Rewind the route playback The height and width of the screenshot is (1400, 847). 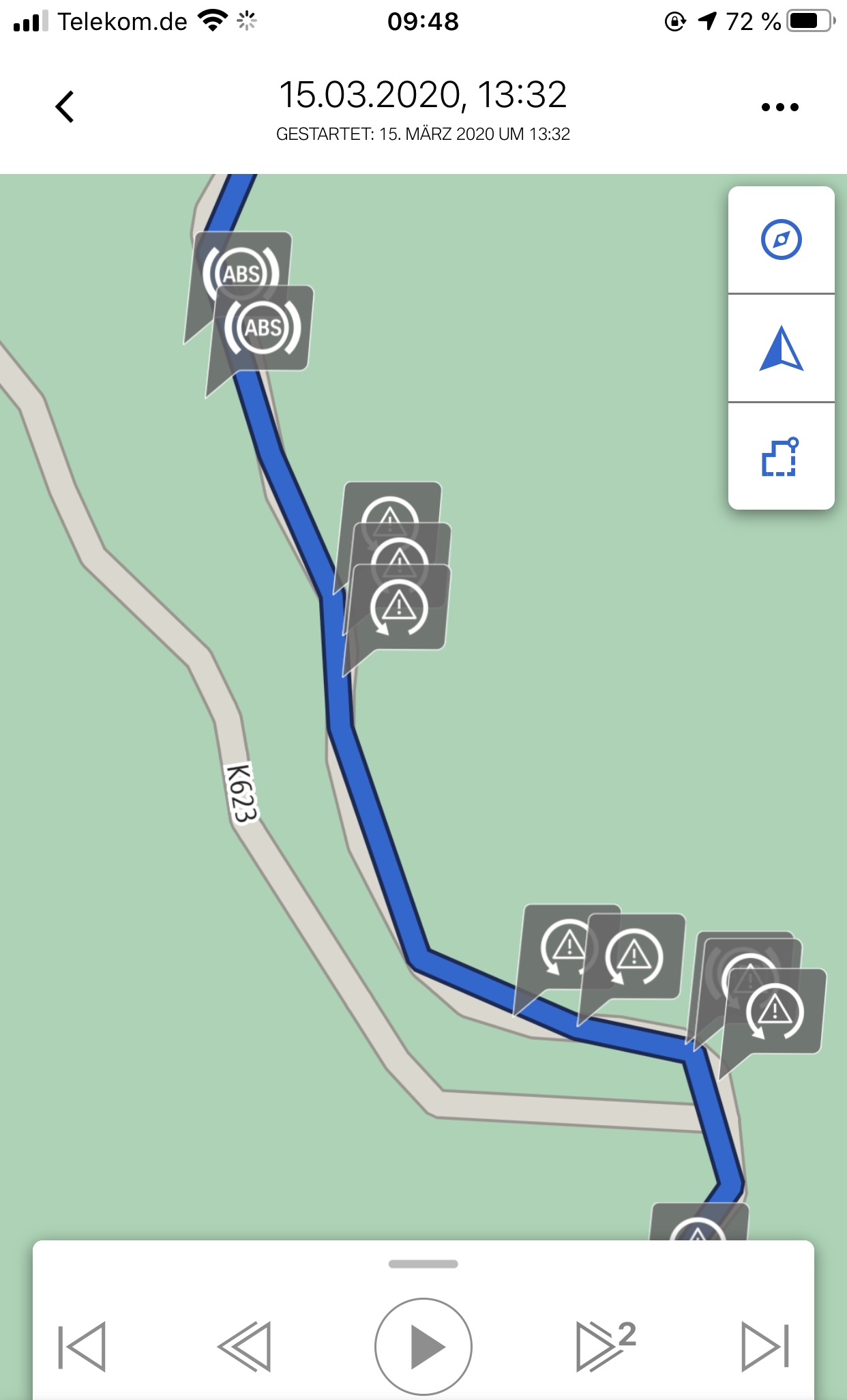[245, 1346]
